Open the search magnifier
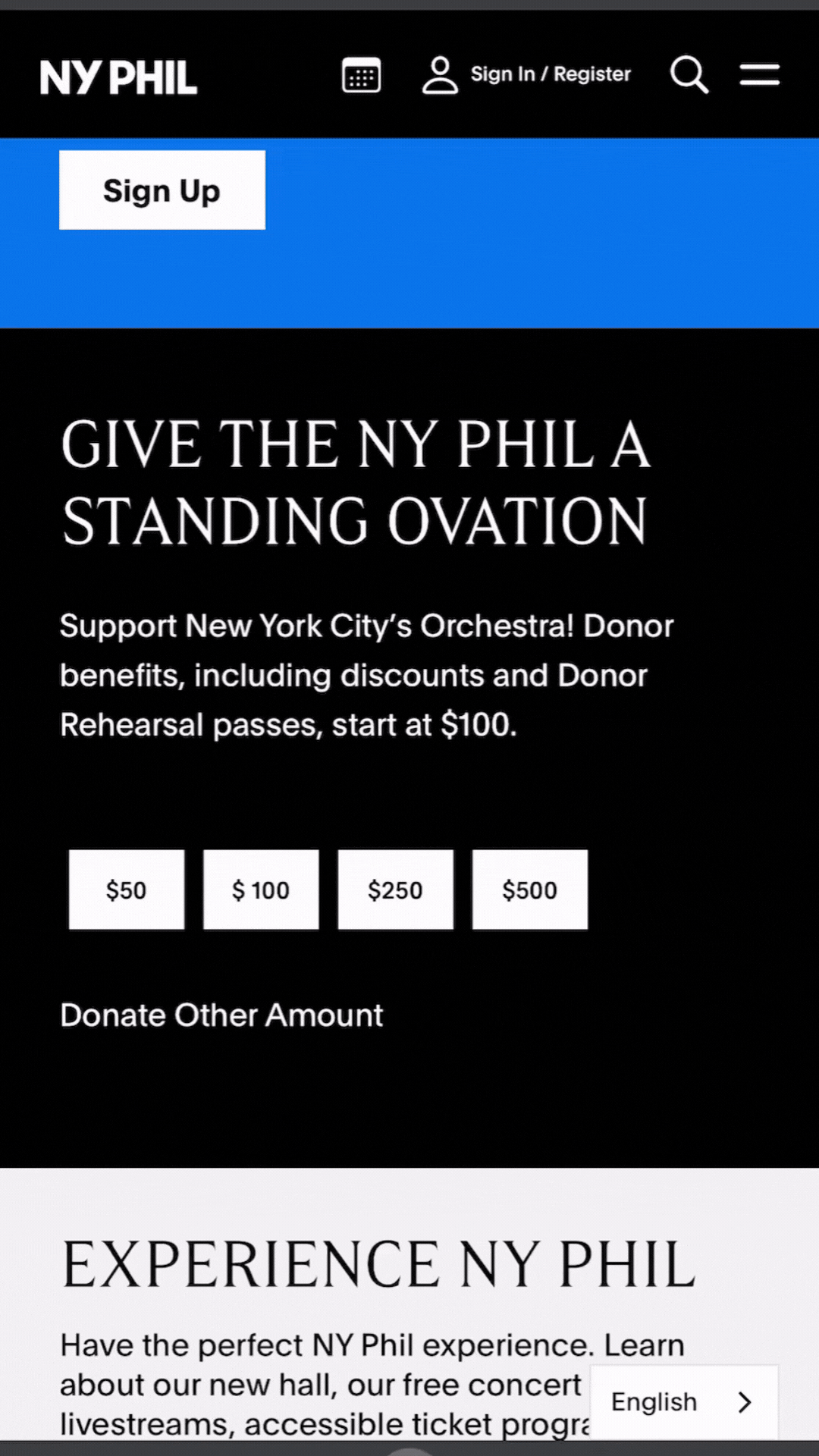 coord(689,75)
